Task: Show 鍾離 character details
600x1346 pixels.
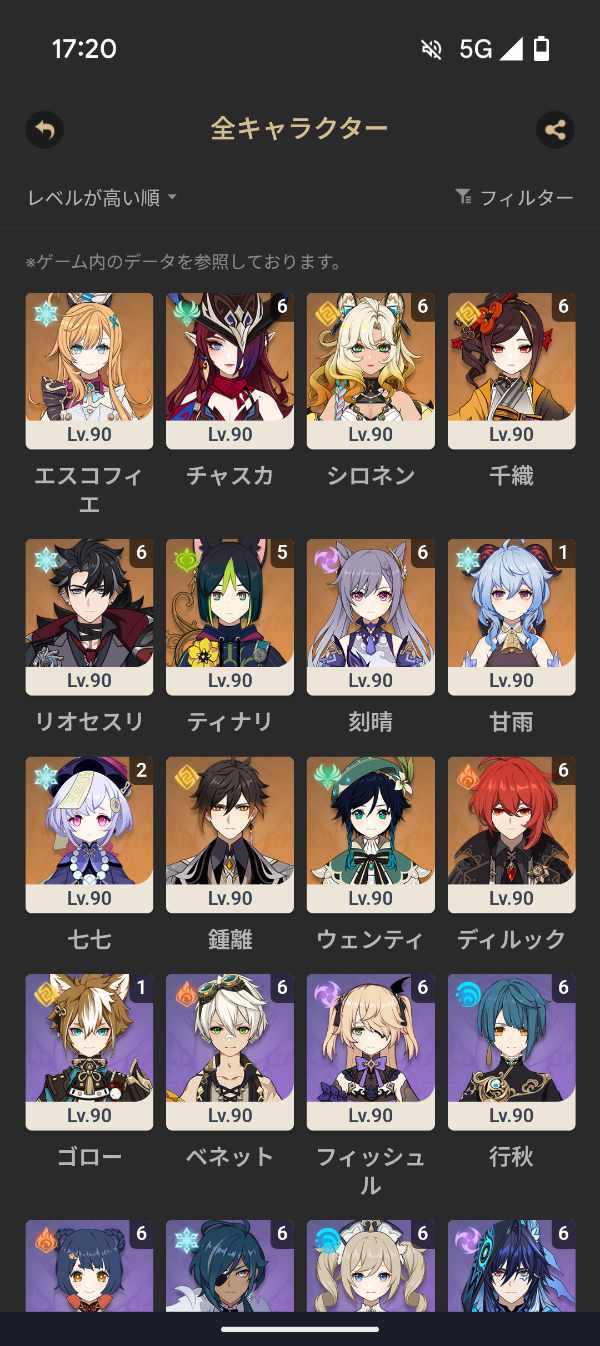Action: click(230, 834)
